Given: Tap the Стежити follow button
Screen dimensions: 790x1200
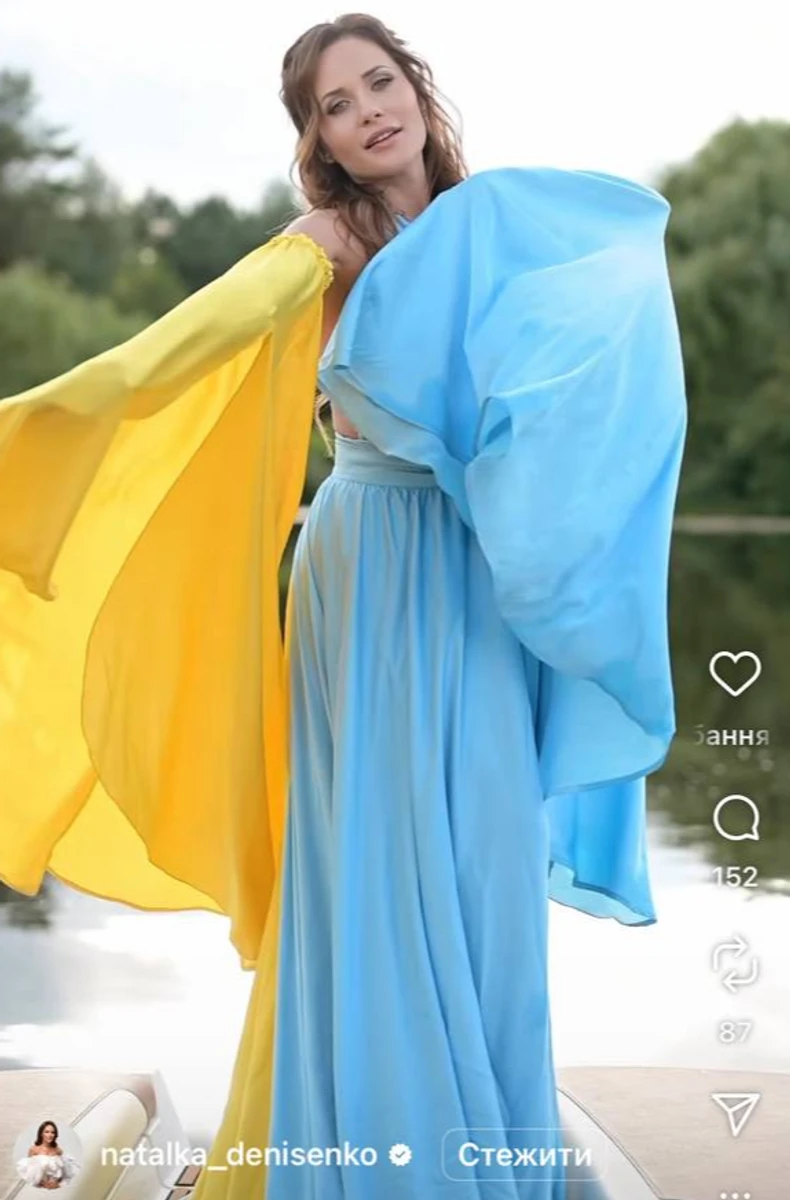Looking at the screenshot, I should [x=524, y=1156].
